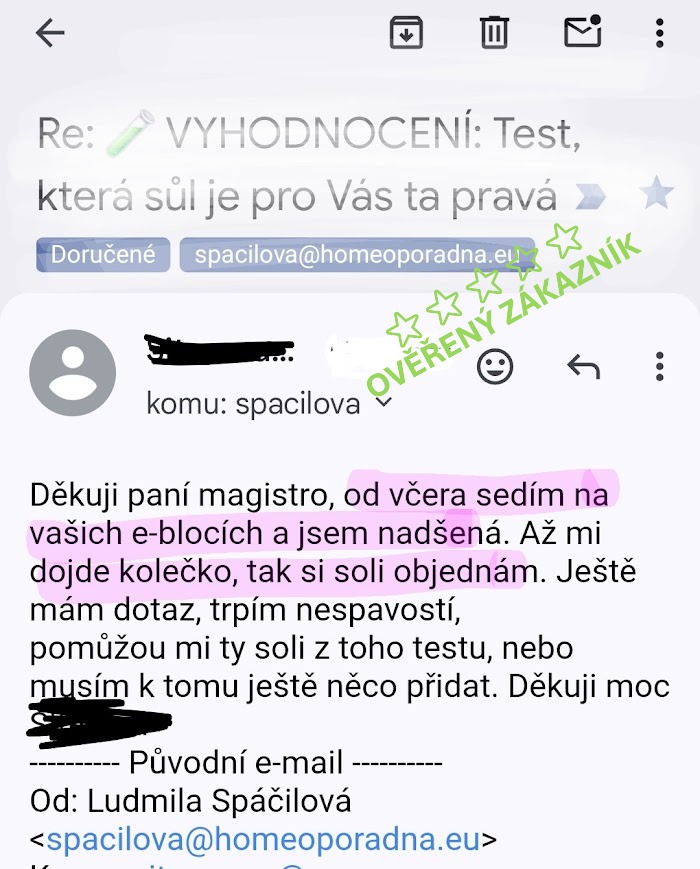
Task: Open the top overflow menu
Action: [x=659, y=33]
